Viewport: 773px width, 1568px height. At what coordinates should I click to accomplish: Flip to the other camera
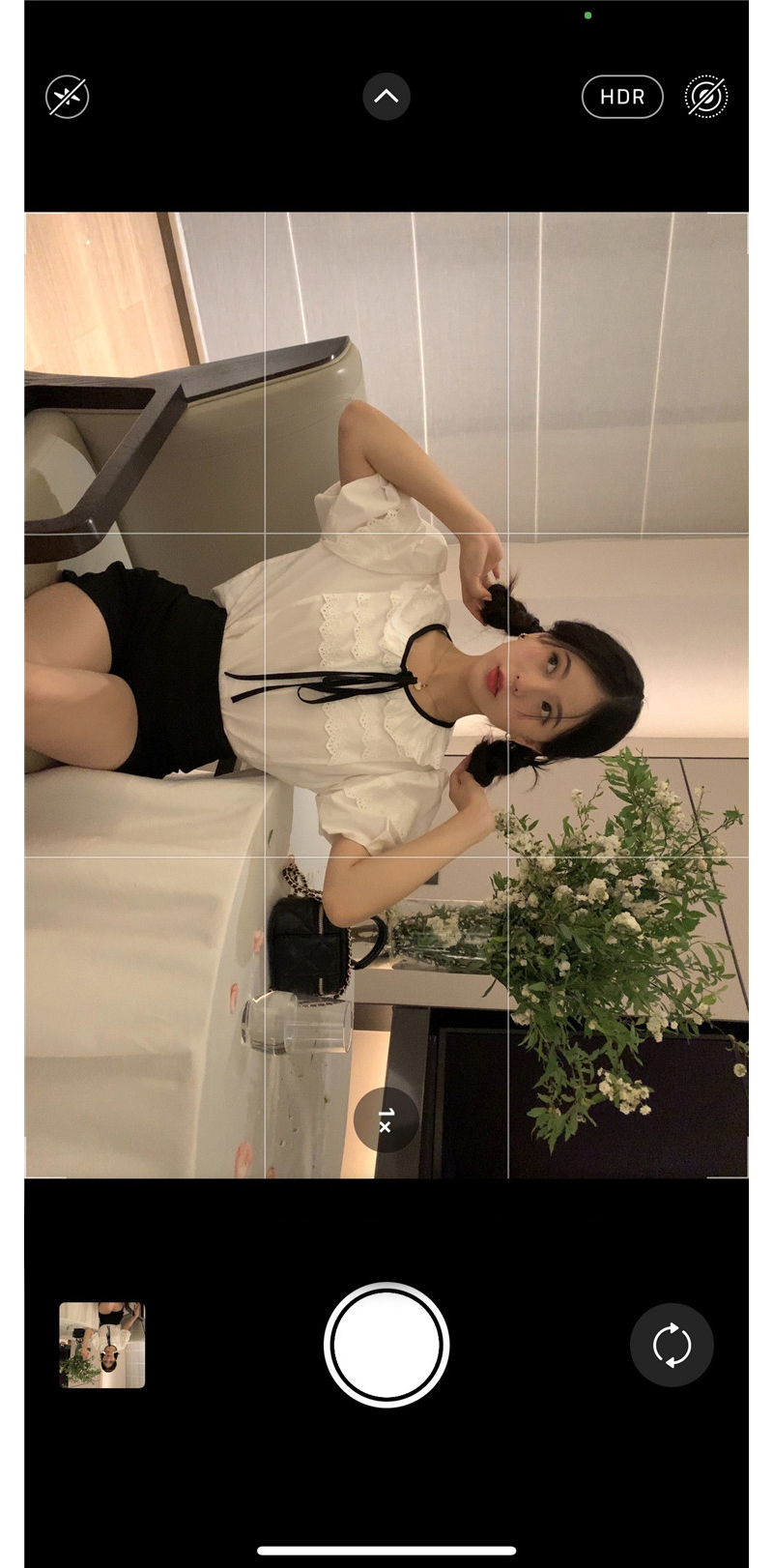(672, 1345)
